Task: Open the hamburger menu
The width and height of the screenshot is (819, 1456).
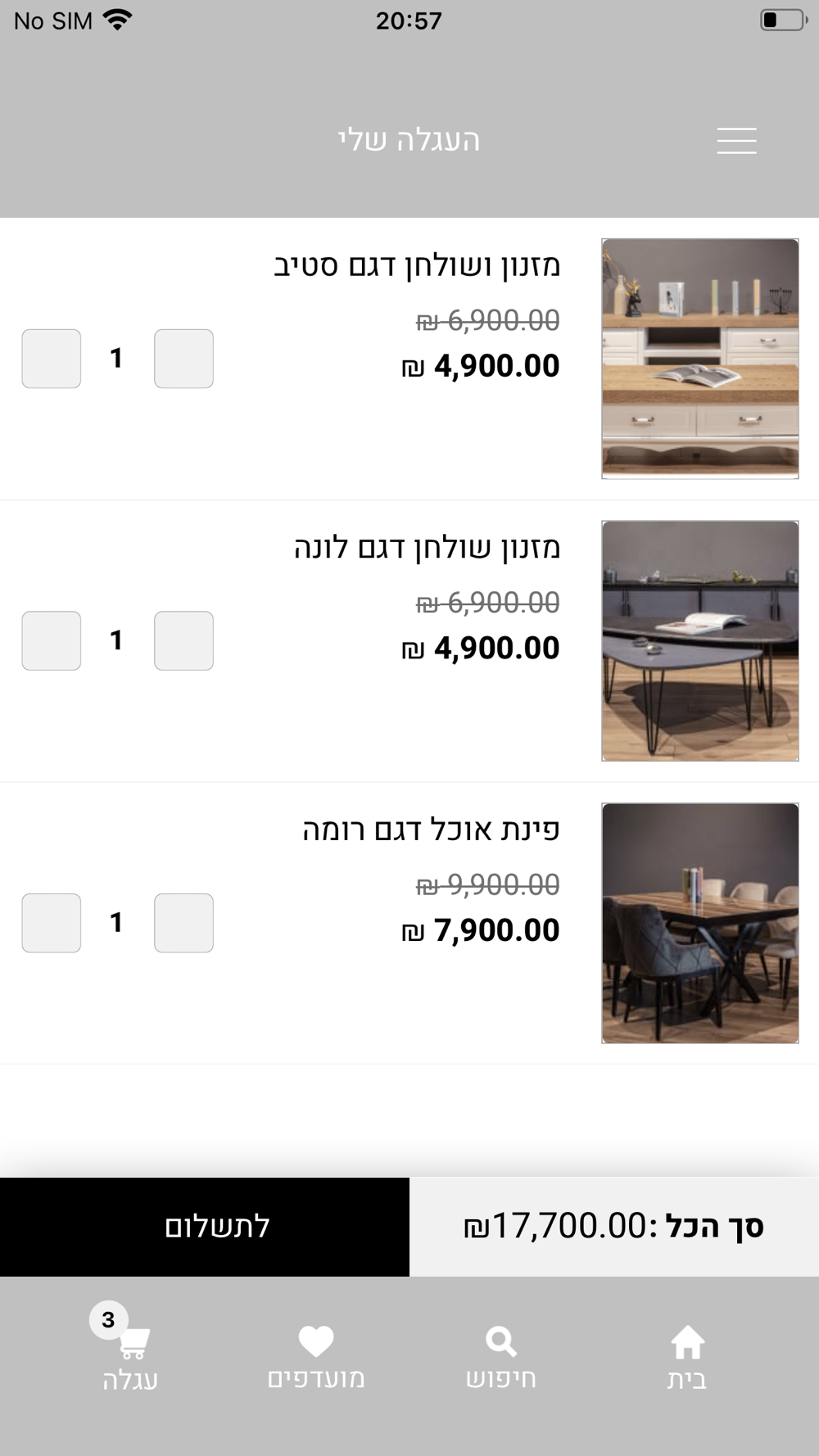Action: [736, 141]
